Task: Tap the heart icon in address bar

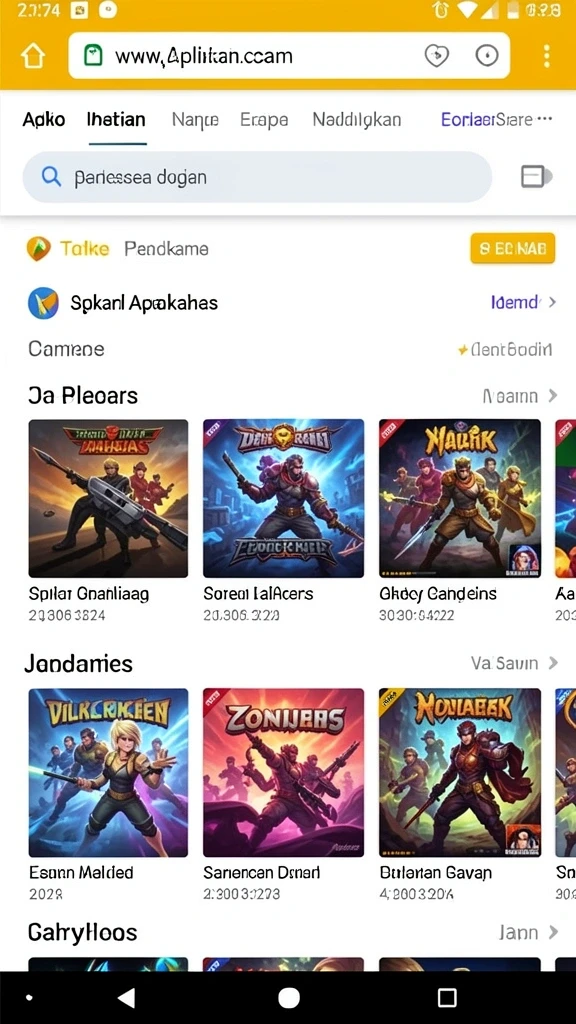Action: click(x=436, y=56)
